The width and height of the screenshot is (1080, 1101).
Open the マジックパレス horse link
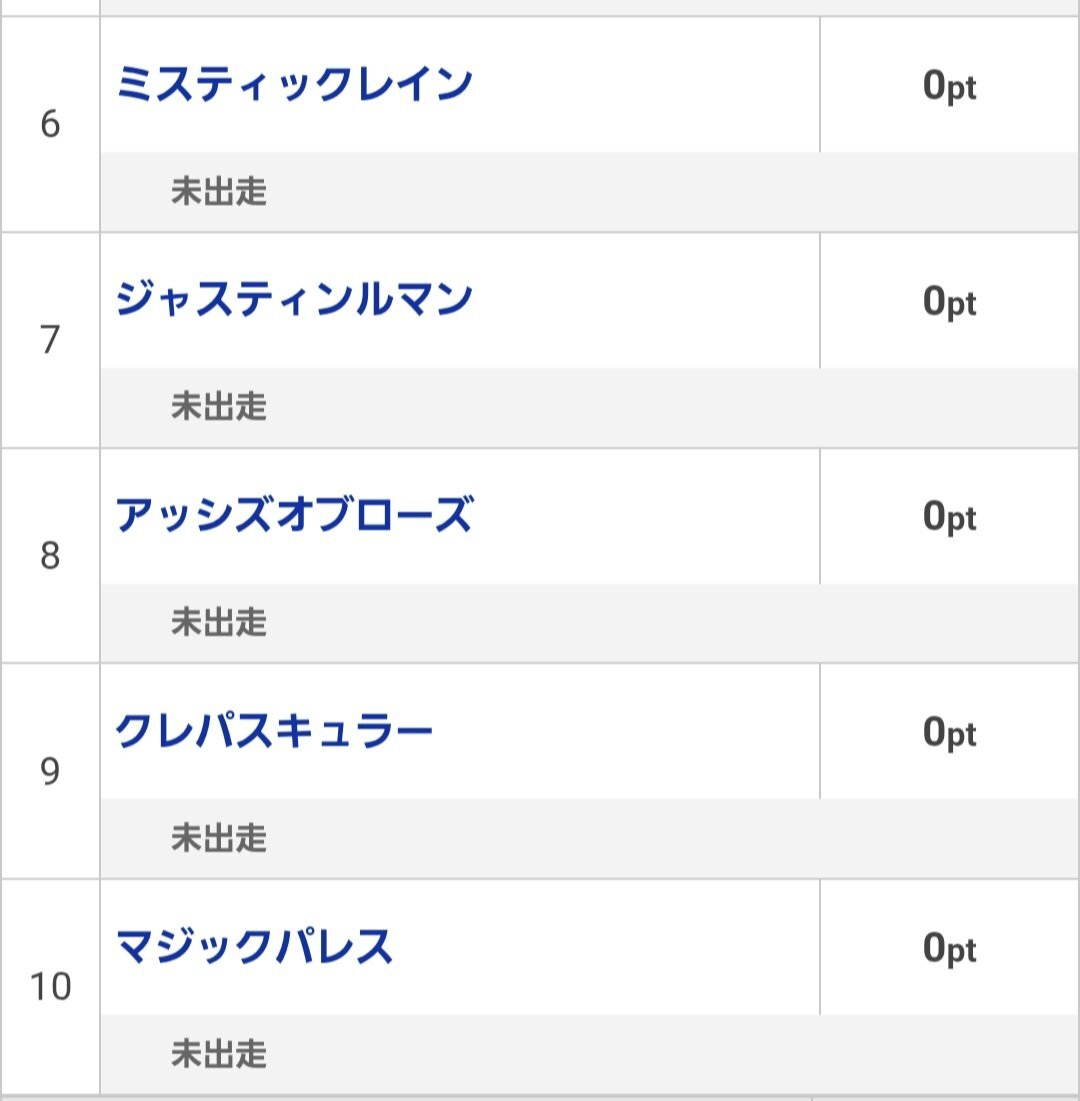point(253,947)
